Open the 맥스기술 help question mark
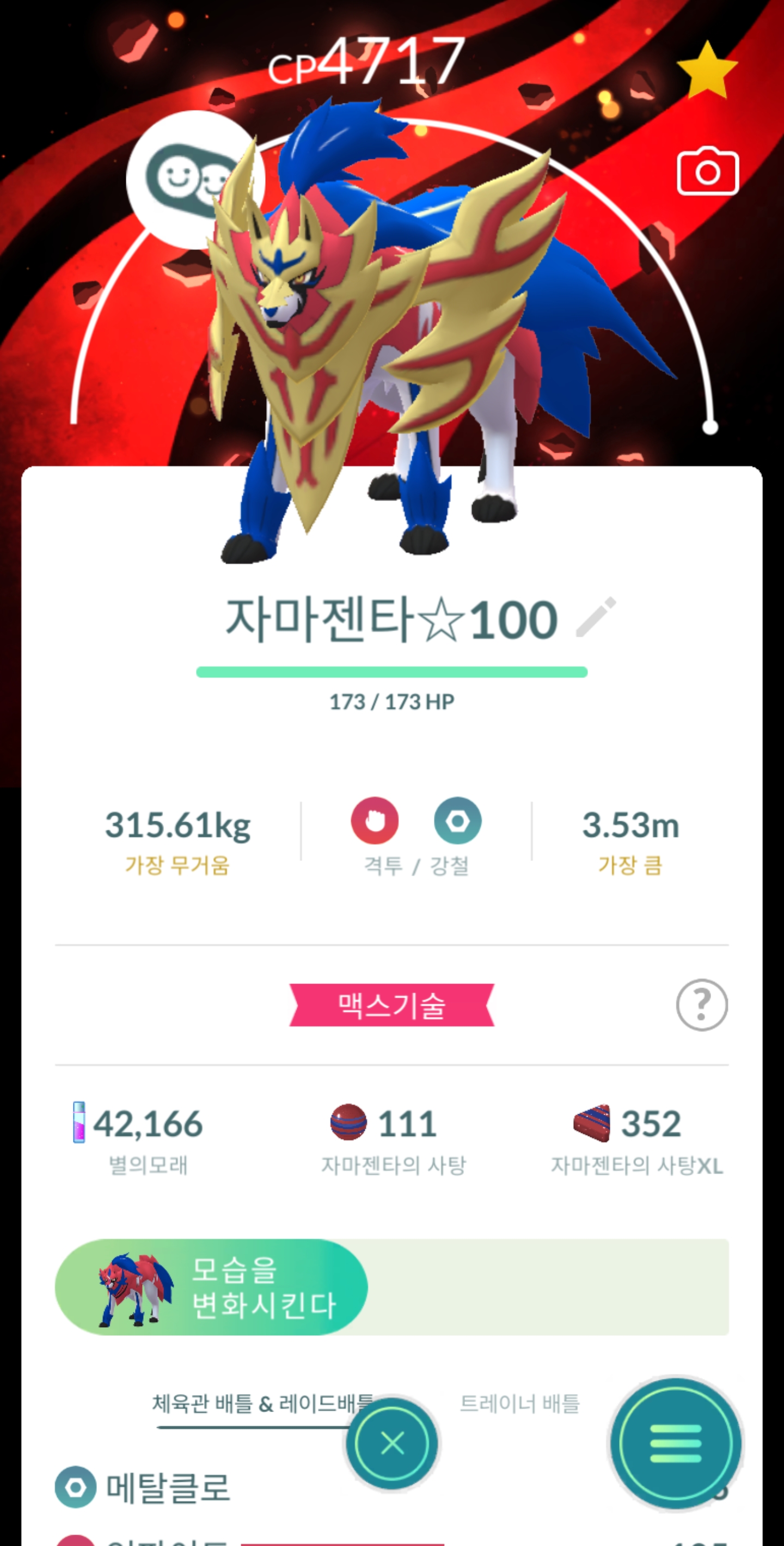 701,1005
